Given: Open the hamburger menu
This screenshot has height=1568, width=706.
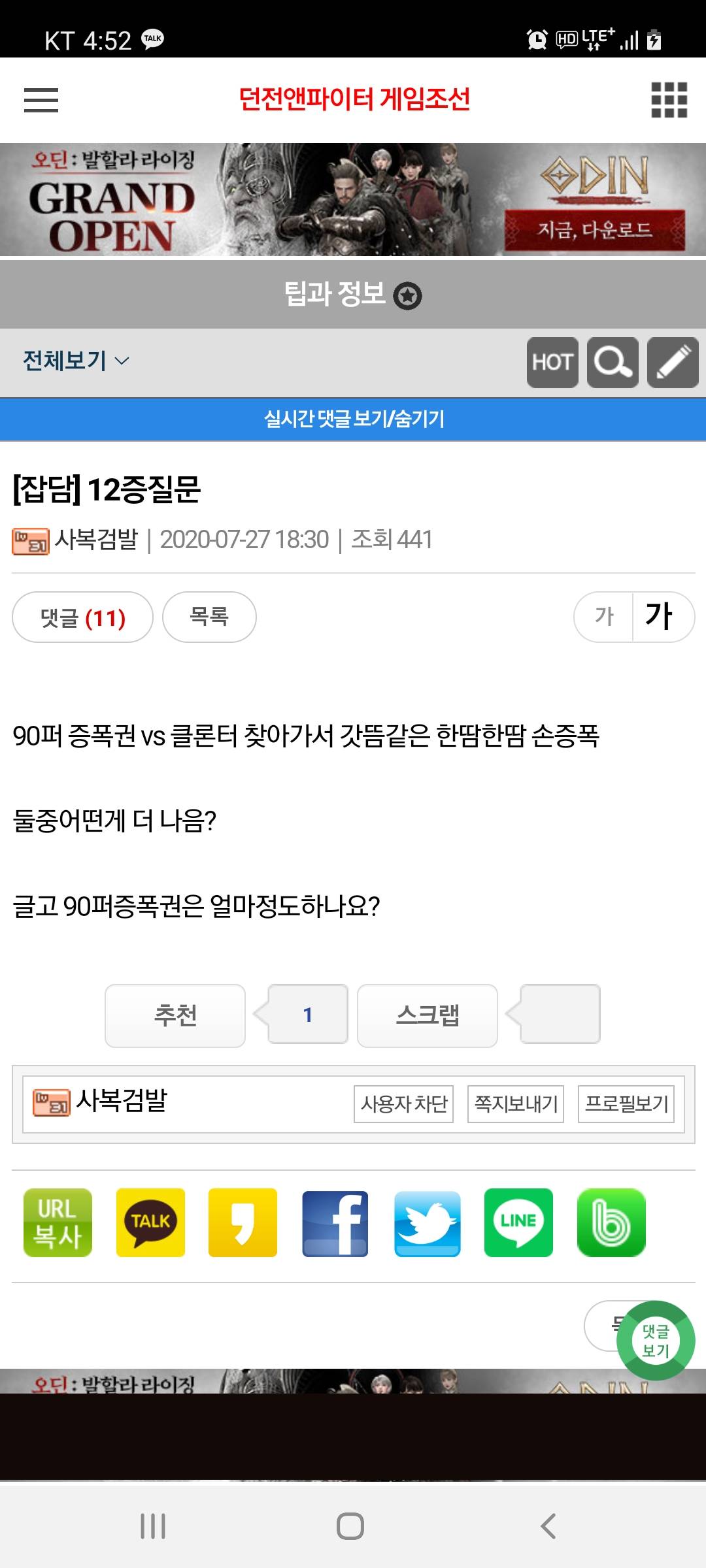Looking at the screenshot, I should tap(41, 100).
